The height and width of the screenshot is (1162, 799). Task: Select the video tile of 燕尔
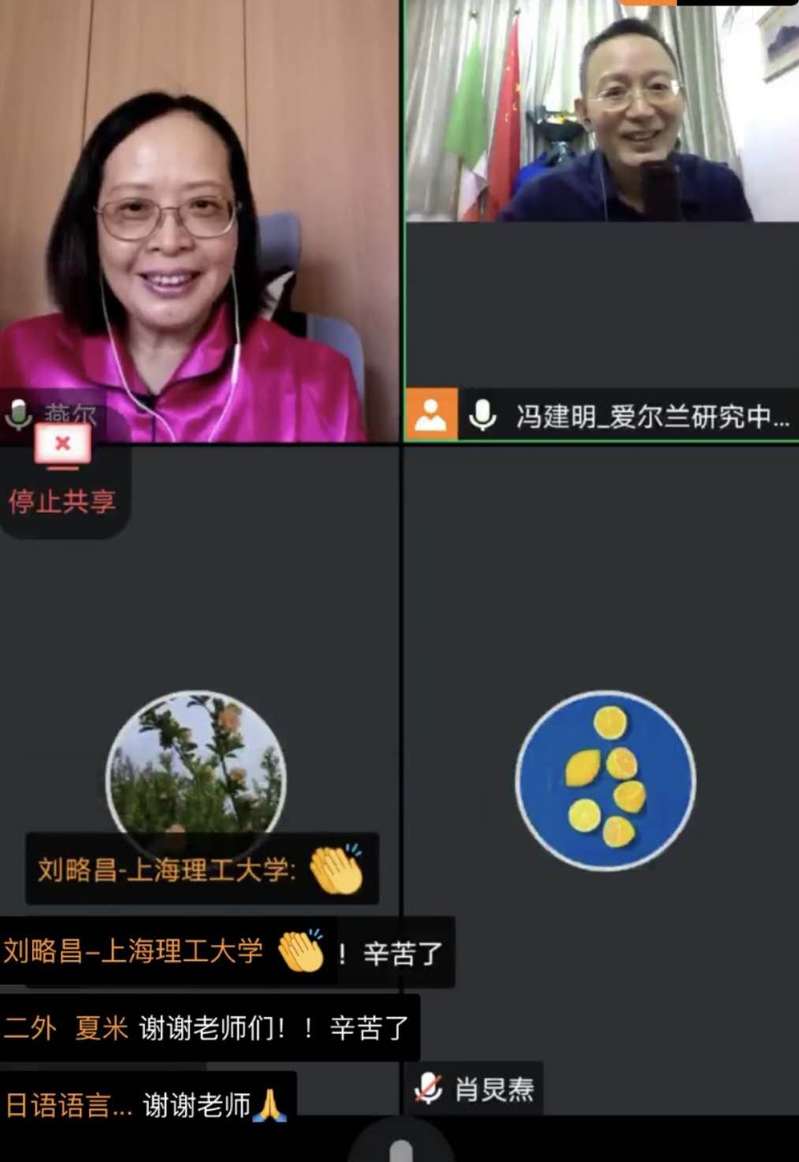tap(200, 220)
